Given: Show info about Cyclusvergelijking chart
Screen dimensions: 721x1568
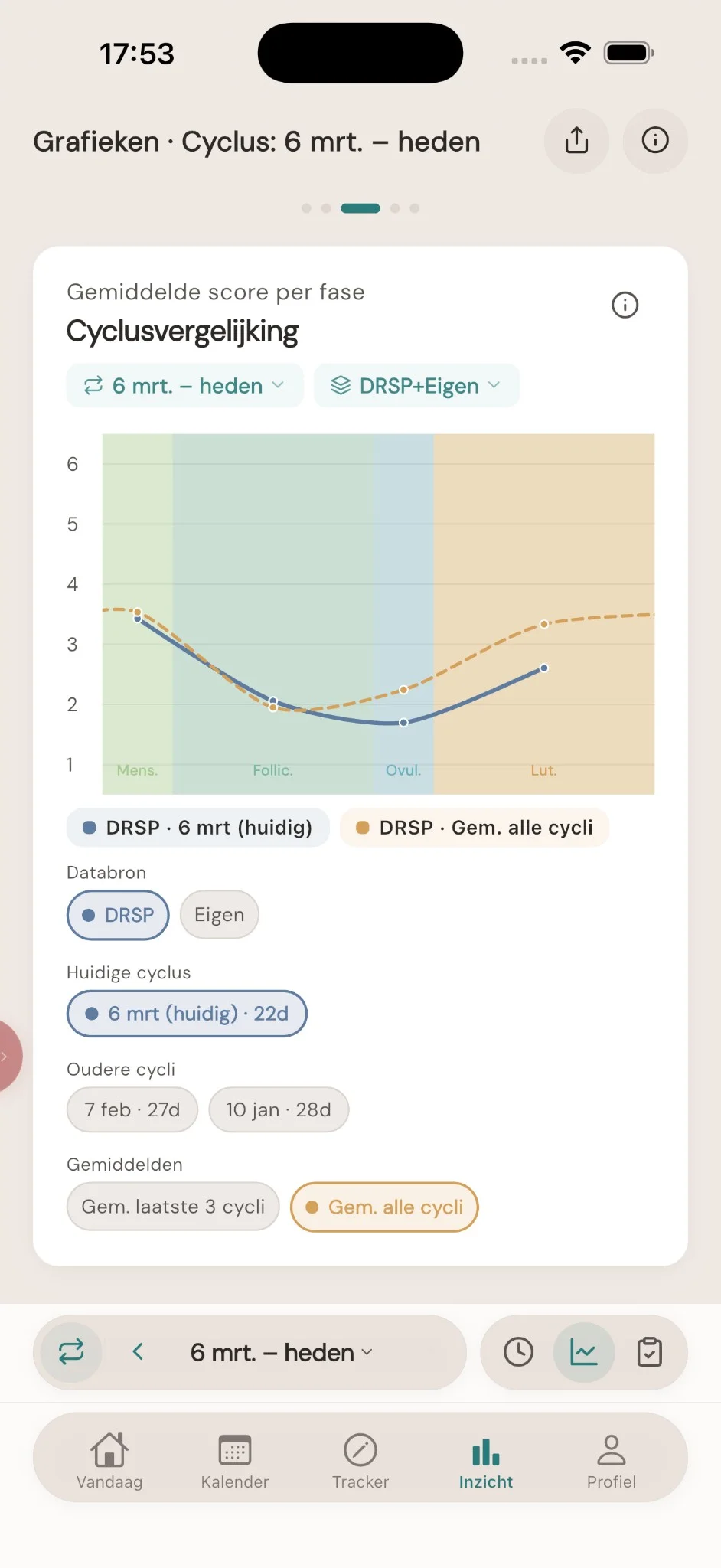Looking at the screenshot, I should (625, 305).
